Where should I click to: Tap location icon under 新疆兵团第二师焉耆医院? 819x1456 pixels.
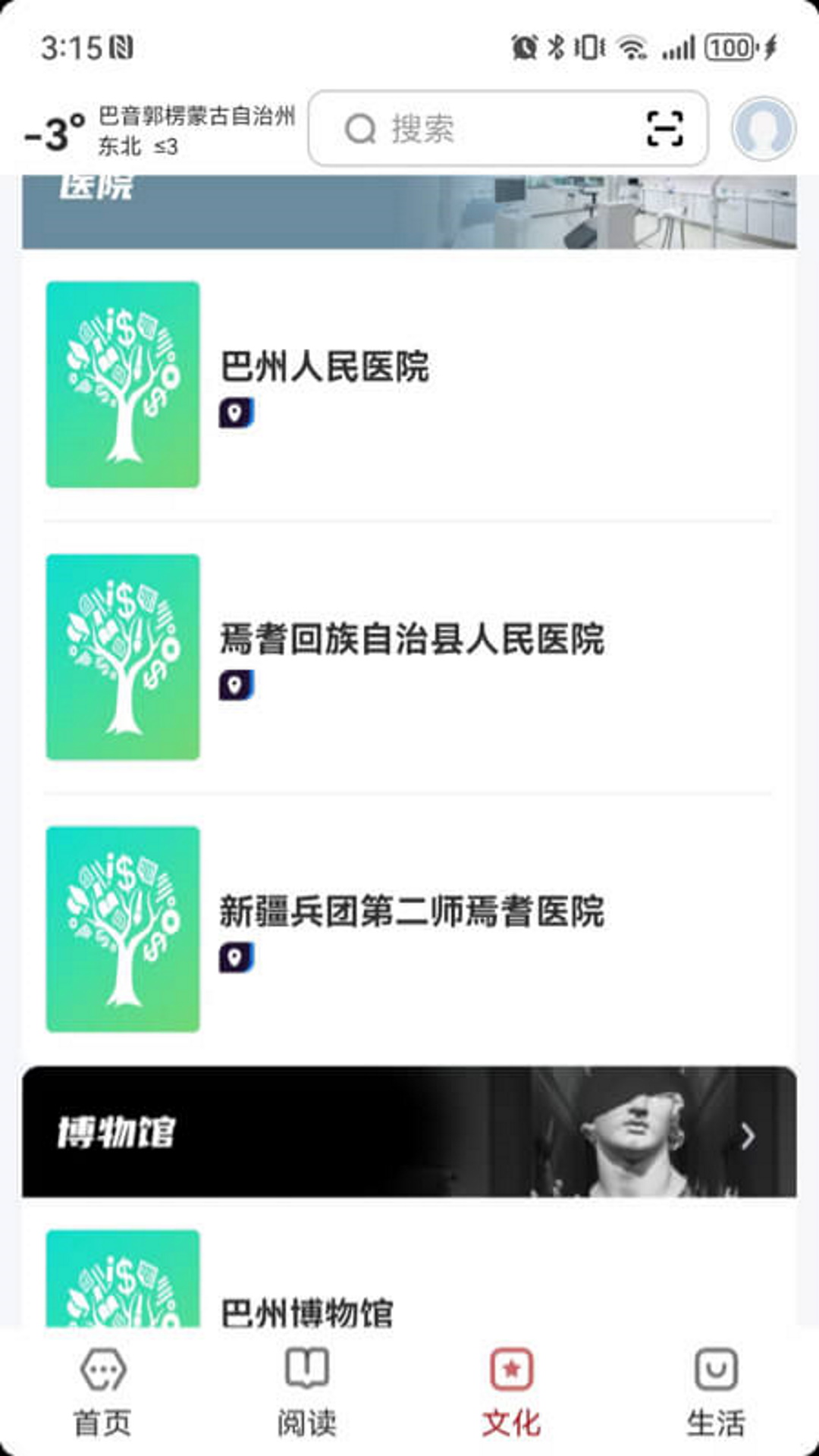(237, 958)
